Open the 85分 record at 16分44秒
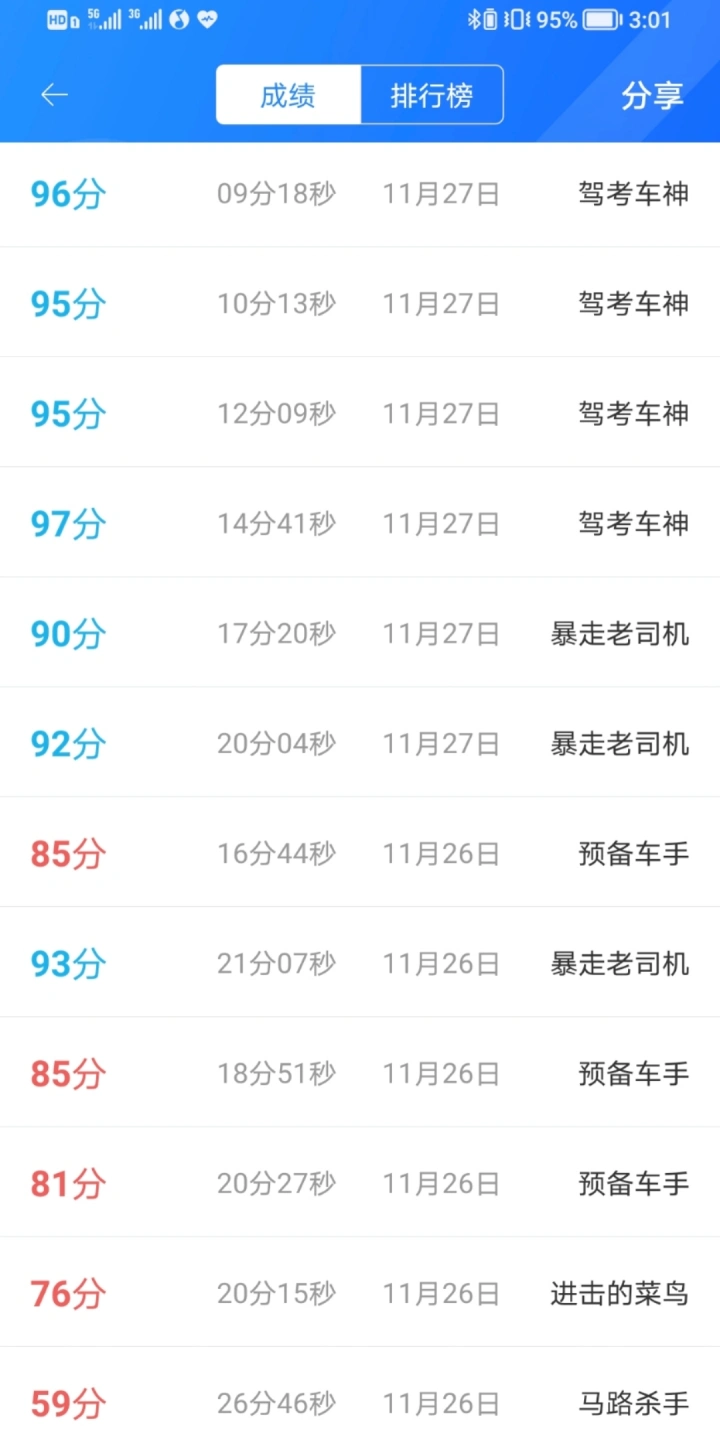The width and height of the screenshot is (720, 1447). tap(360, 853)
